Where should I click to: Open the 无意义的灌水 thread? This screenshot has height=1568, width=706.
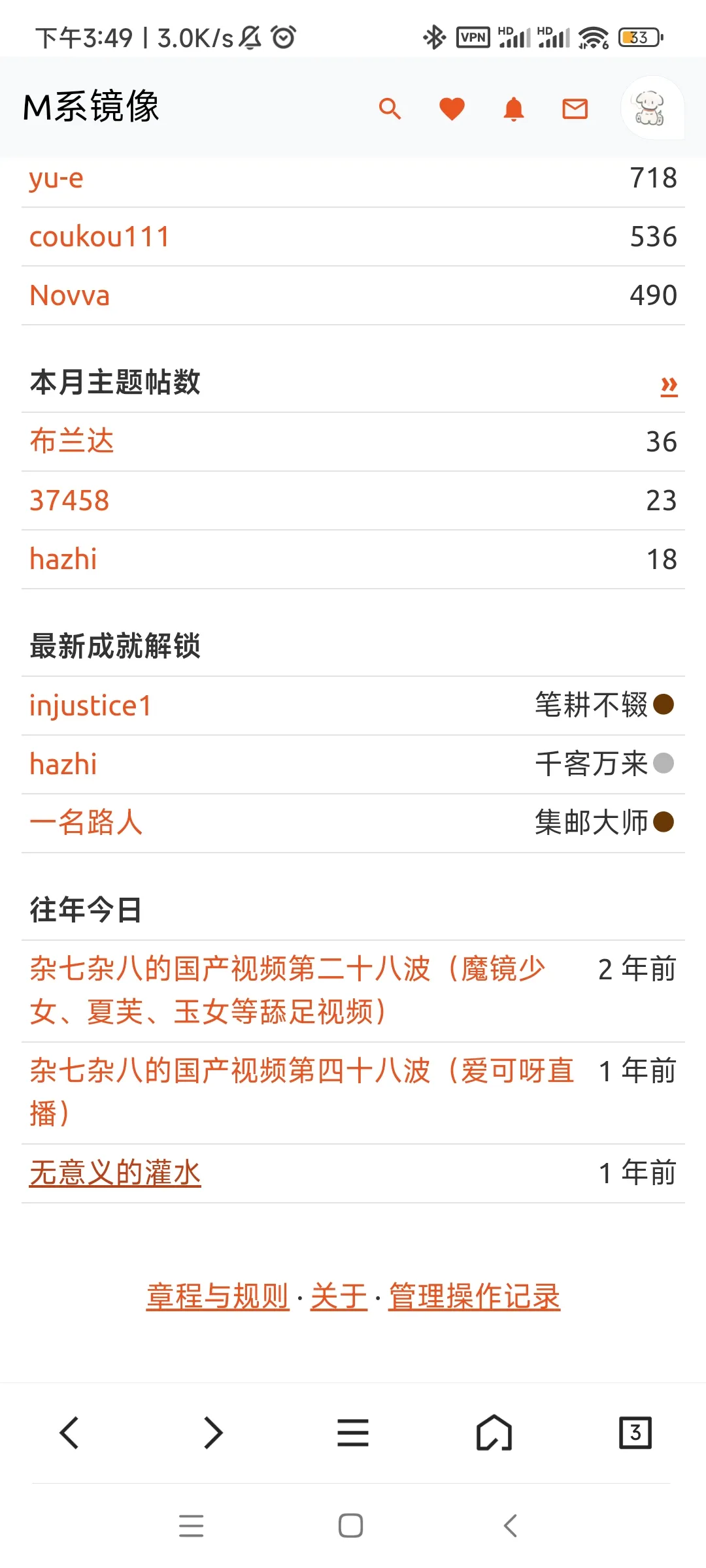[115, 1173]
